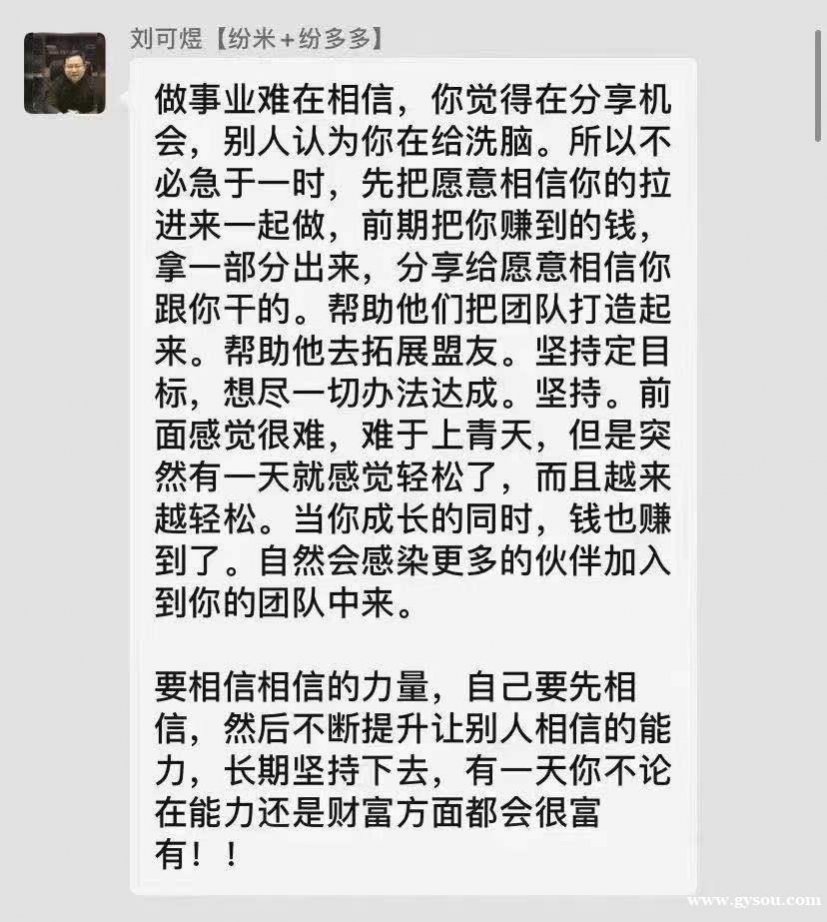Viewport: 827px width, 922px height.
Task: Open 刘可煜's profile via the avatar
Action: click(64, 73)
